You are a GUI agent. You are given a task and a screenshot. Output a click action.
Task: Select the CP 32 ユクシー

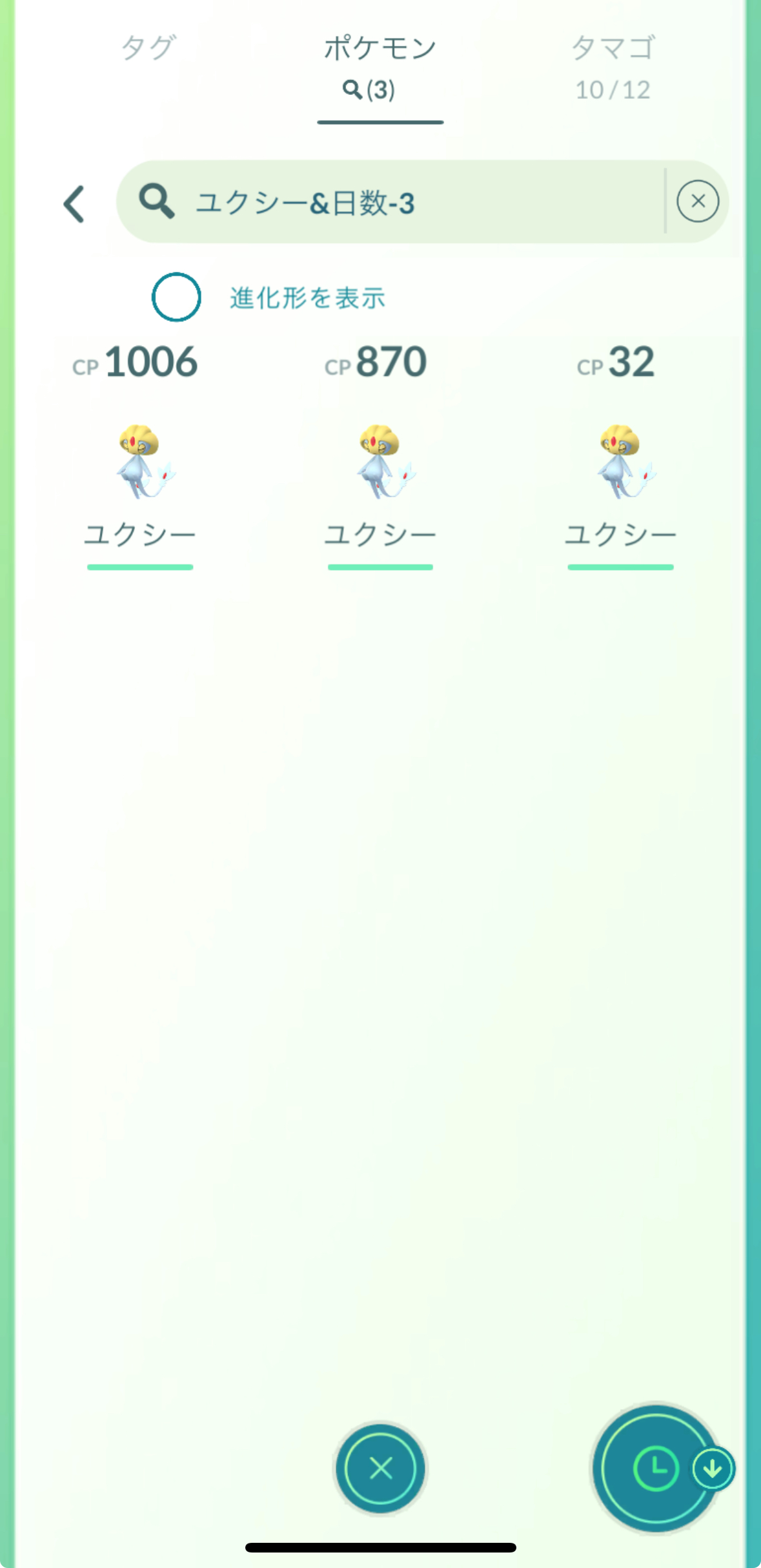click(620, 459)
